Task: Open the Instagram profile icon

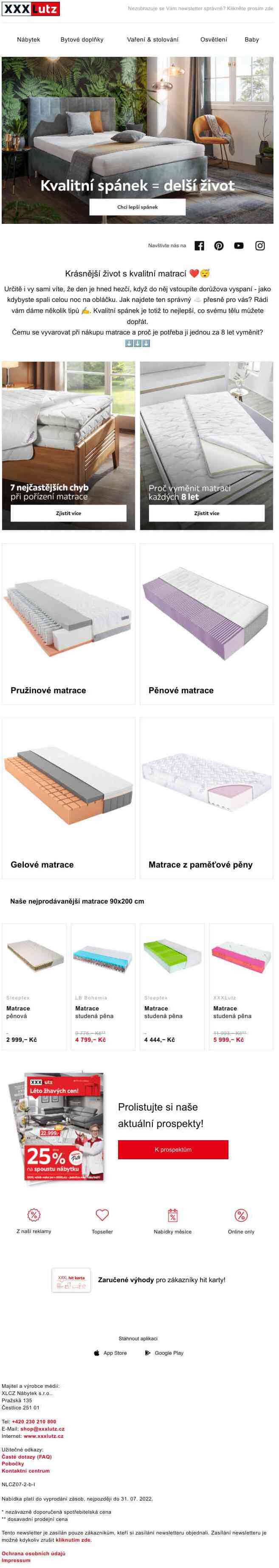Action: tap(259, 246)
